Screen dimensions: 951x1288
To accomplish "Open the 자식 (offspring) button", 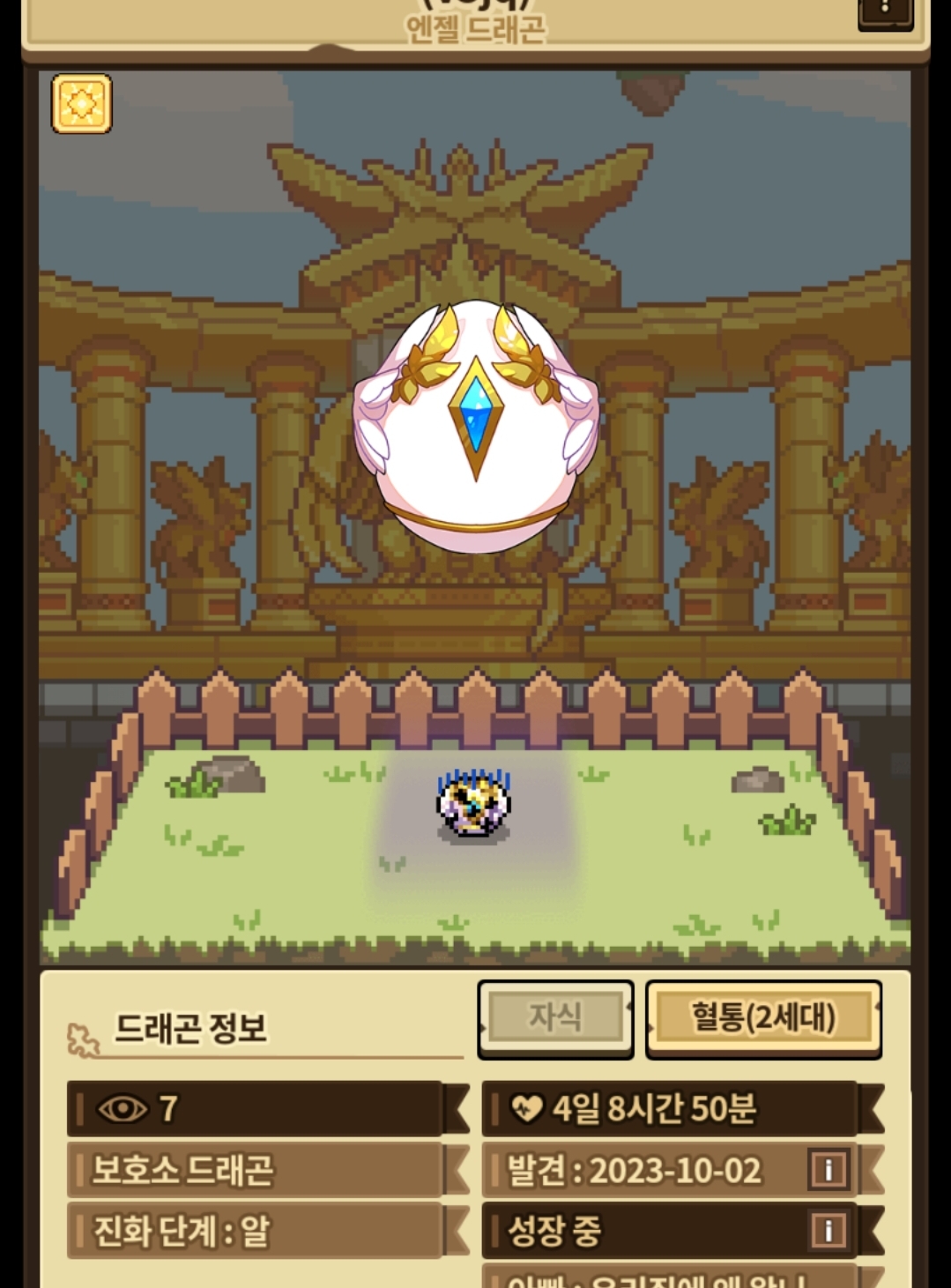I will coord(555,1017).
